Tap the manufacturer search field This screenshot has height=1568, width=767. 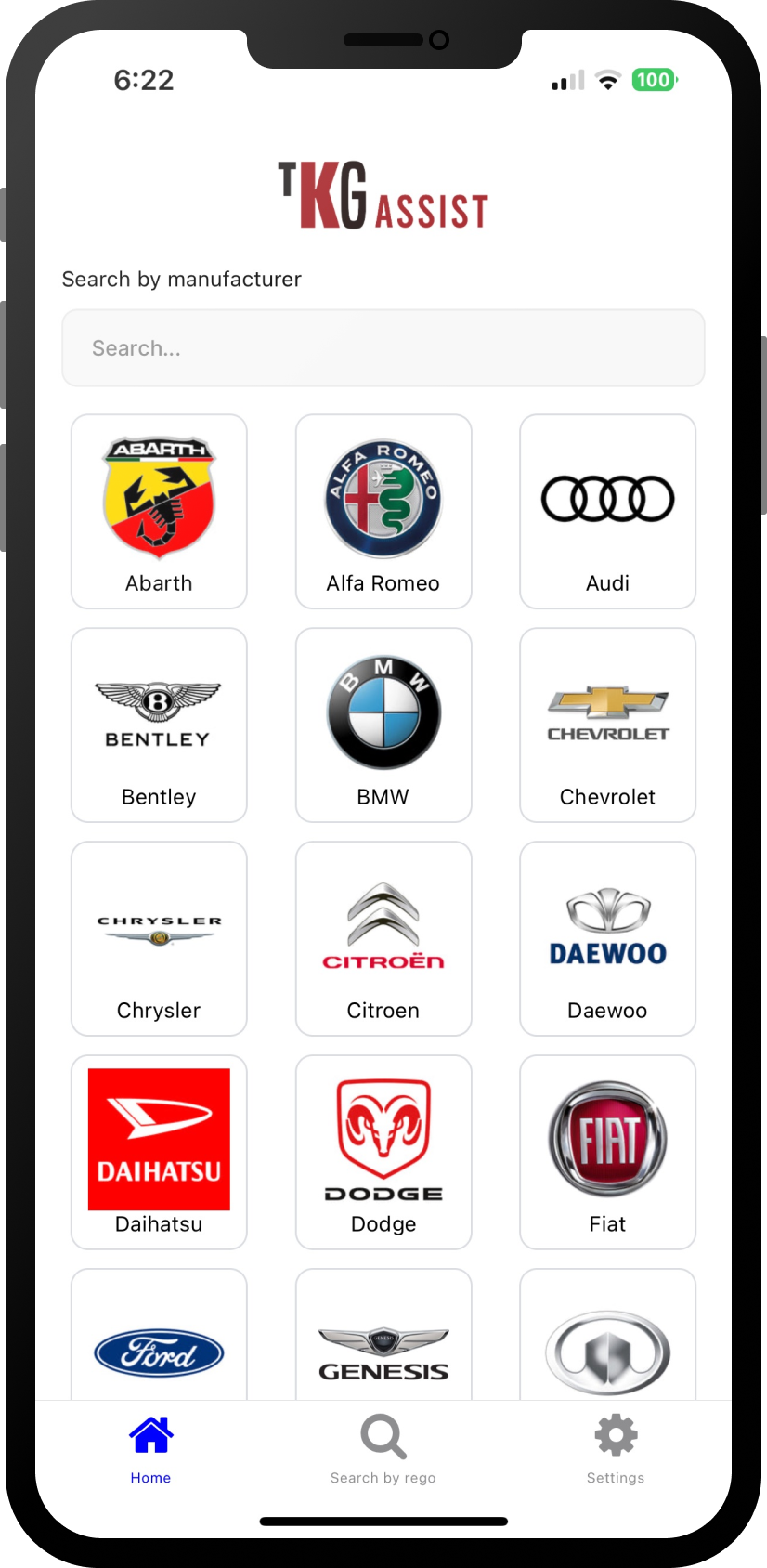click(383, 348)
